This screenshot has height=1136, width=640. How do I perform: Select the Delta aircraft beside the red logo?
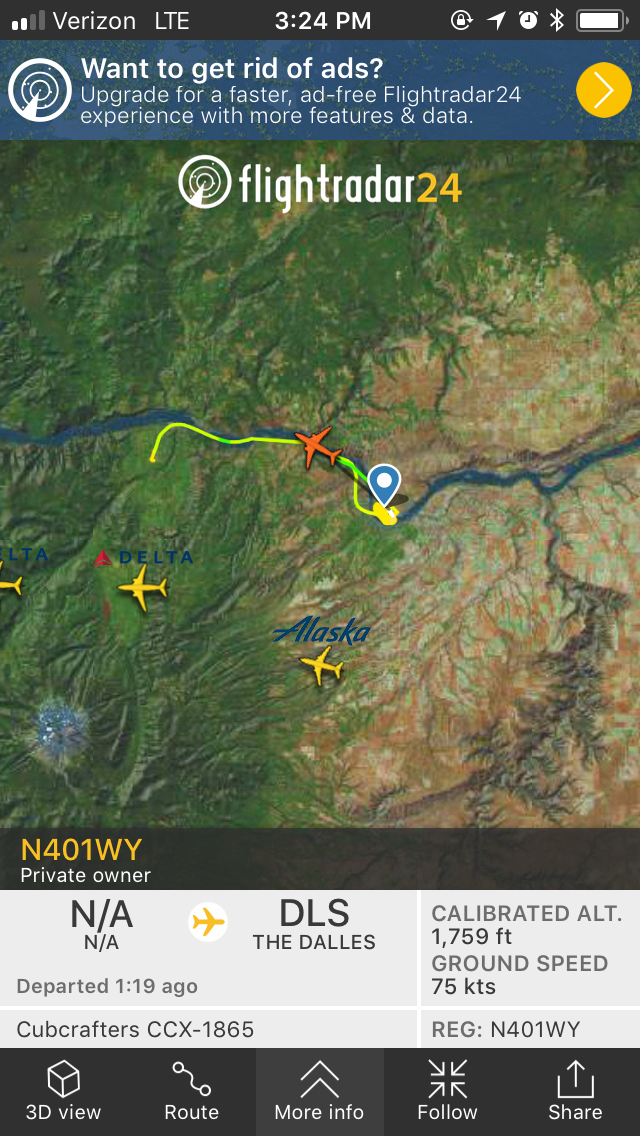[143, 587]
